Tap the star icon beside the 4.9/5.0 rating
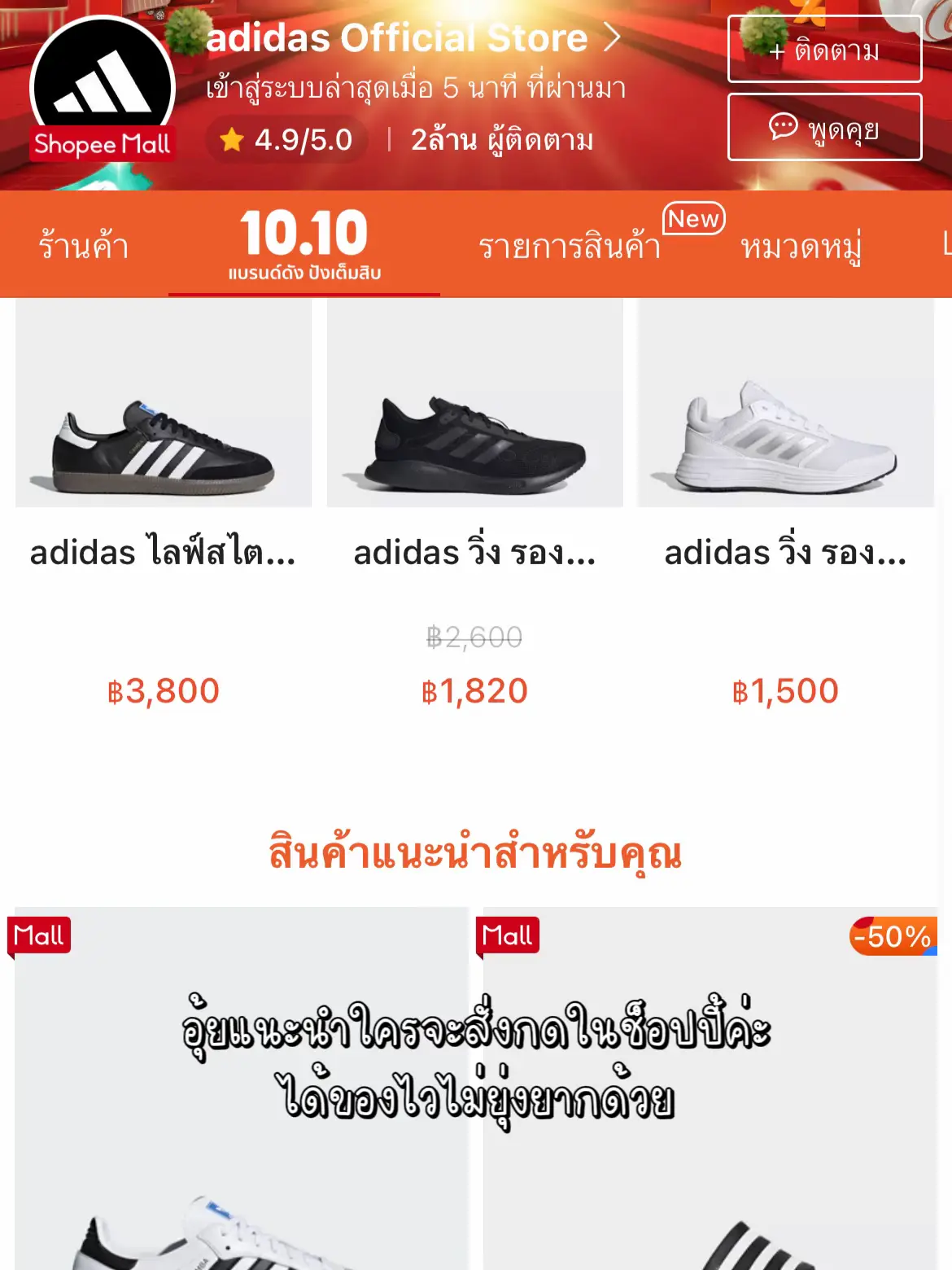This screenshot has width=952, height=1270. pos(232,140)
